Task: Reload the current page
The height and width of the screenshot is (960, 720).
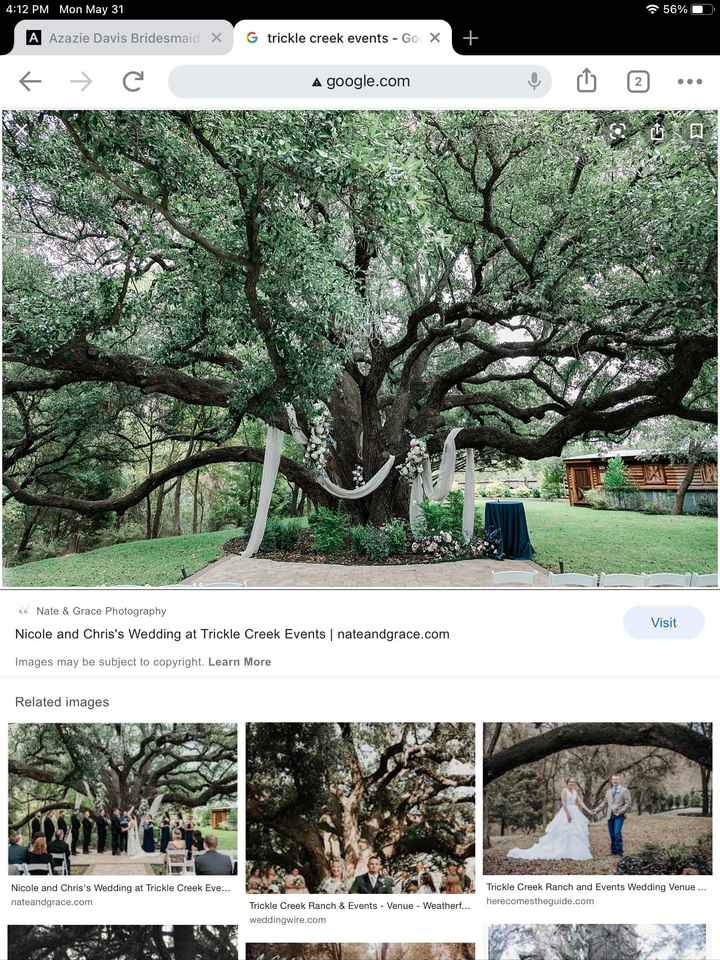Action: [x=133, y=82]
